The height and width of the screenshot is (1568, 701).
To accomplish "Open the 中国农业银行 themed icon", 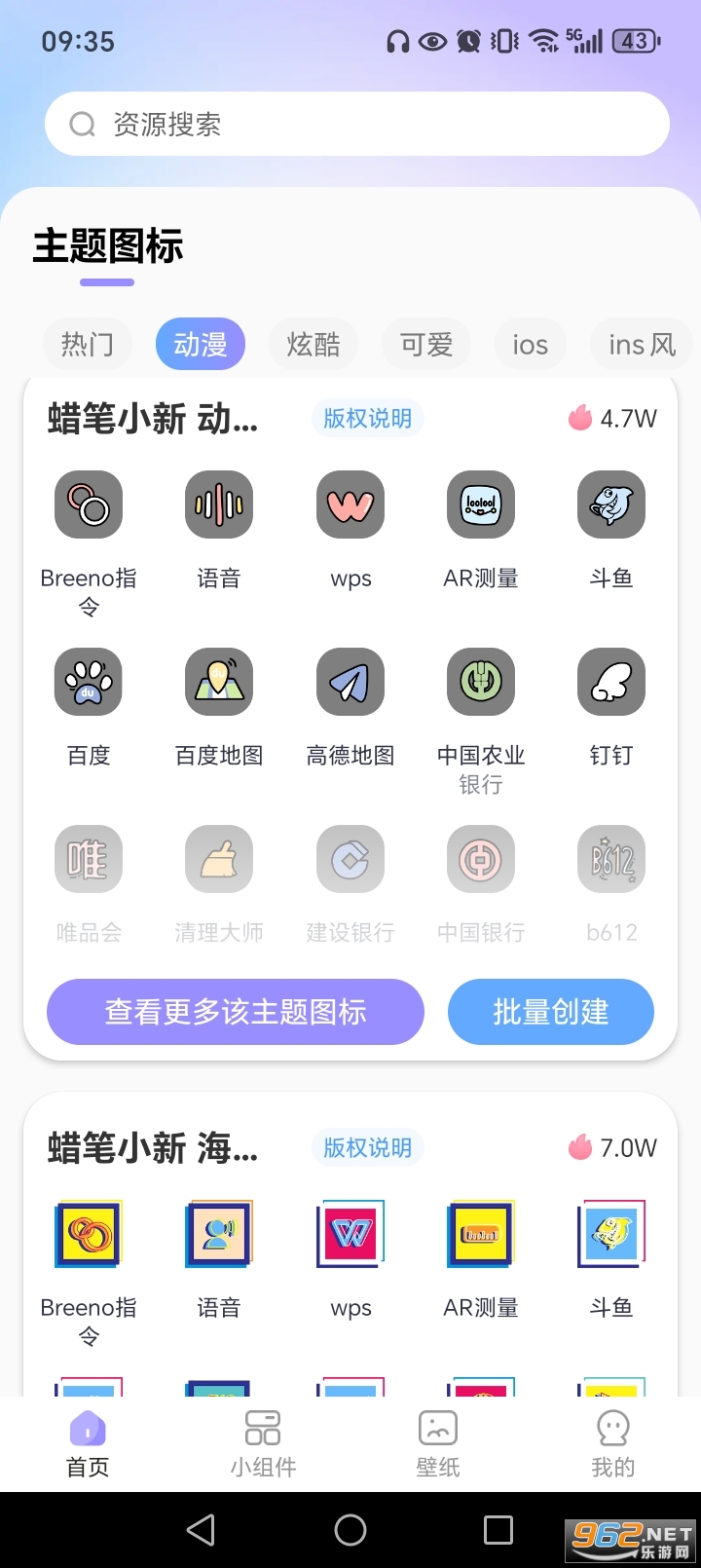I will 480,682.
